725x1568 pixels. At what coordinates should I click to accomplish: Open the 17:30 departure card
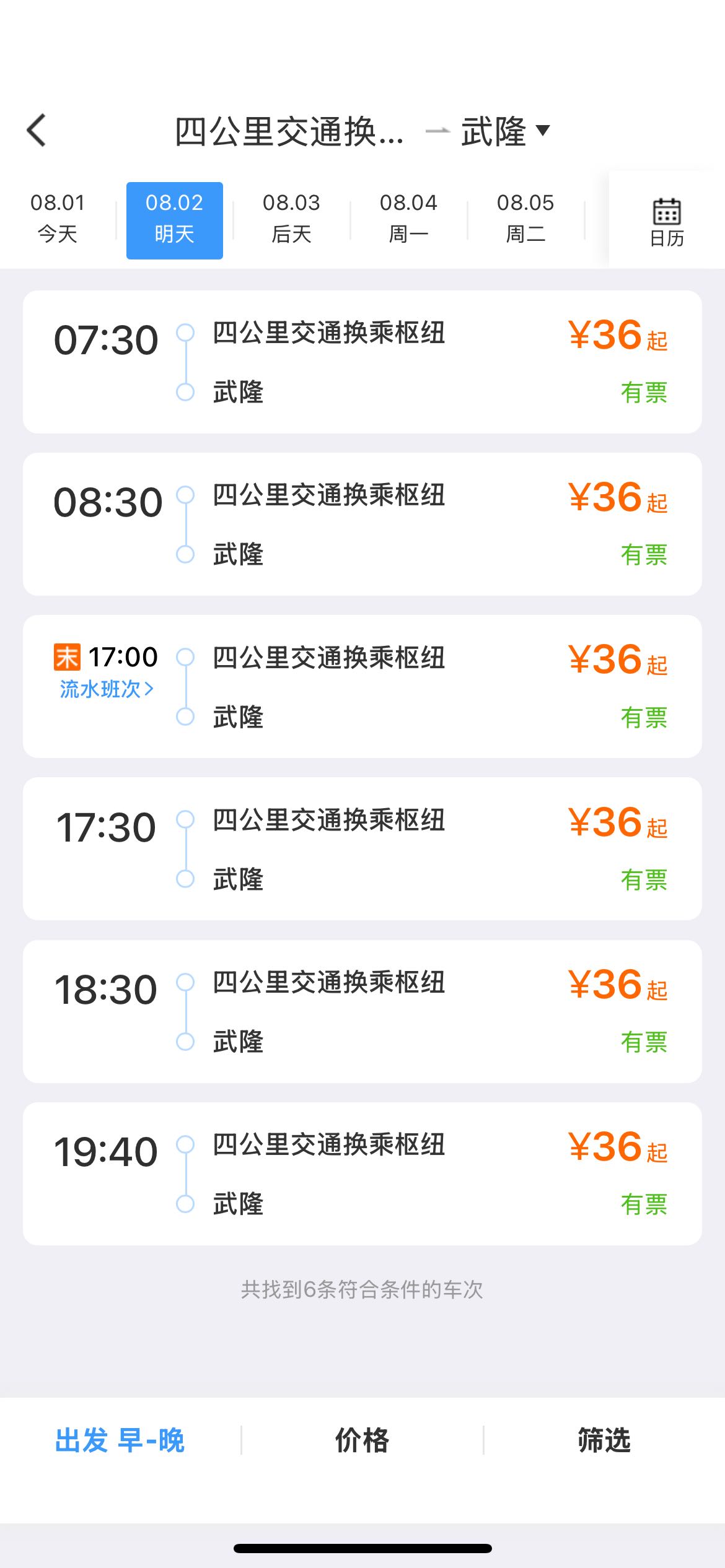[x=362, y=848]
